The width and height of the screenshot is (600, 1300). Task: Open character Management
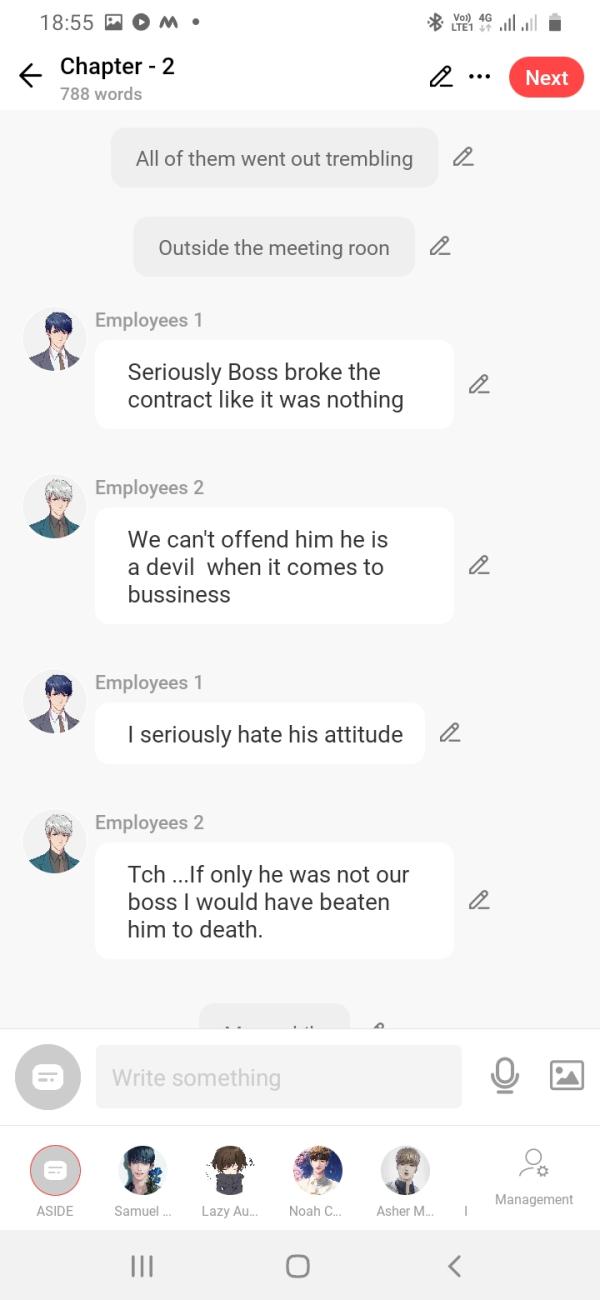[534, 1176]
